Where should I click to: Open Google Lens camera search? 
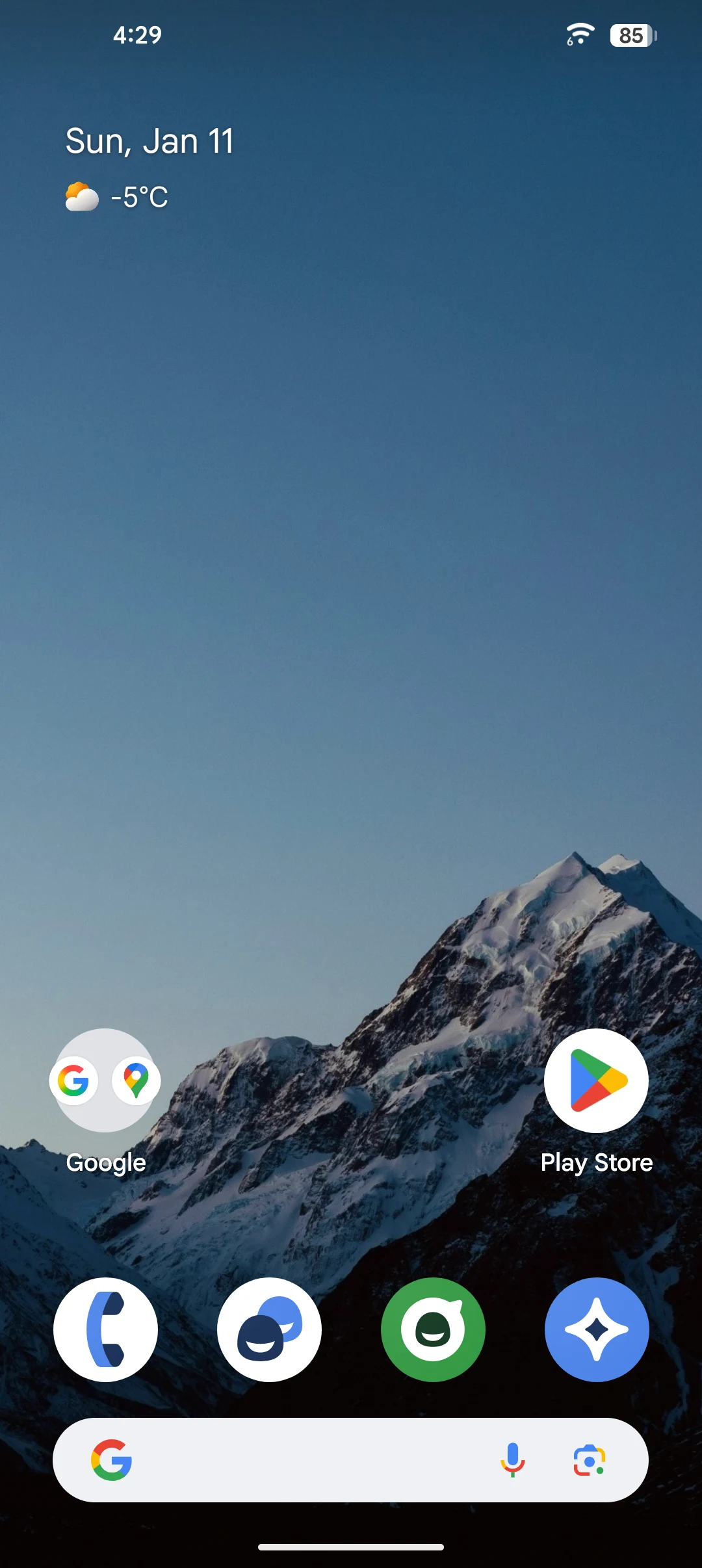(x=589, y=1460)
